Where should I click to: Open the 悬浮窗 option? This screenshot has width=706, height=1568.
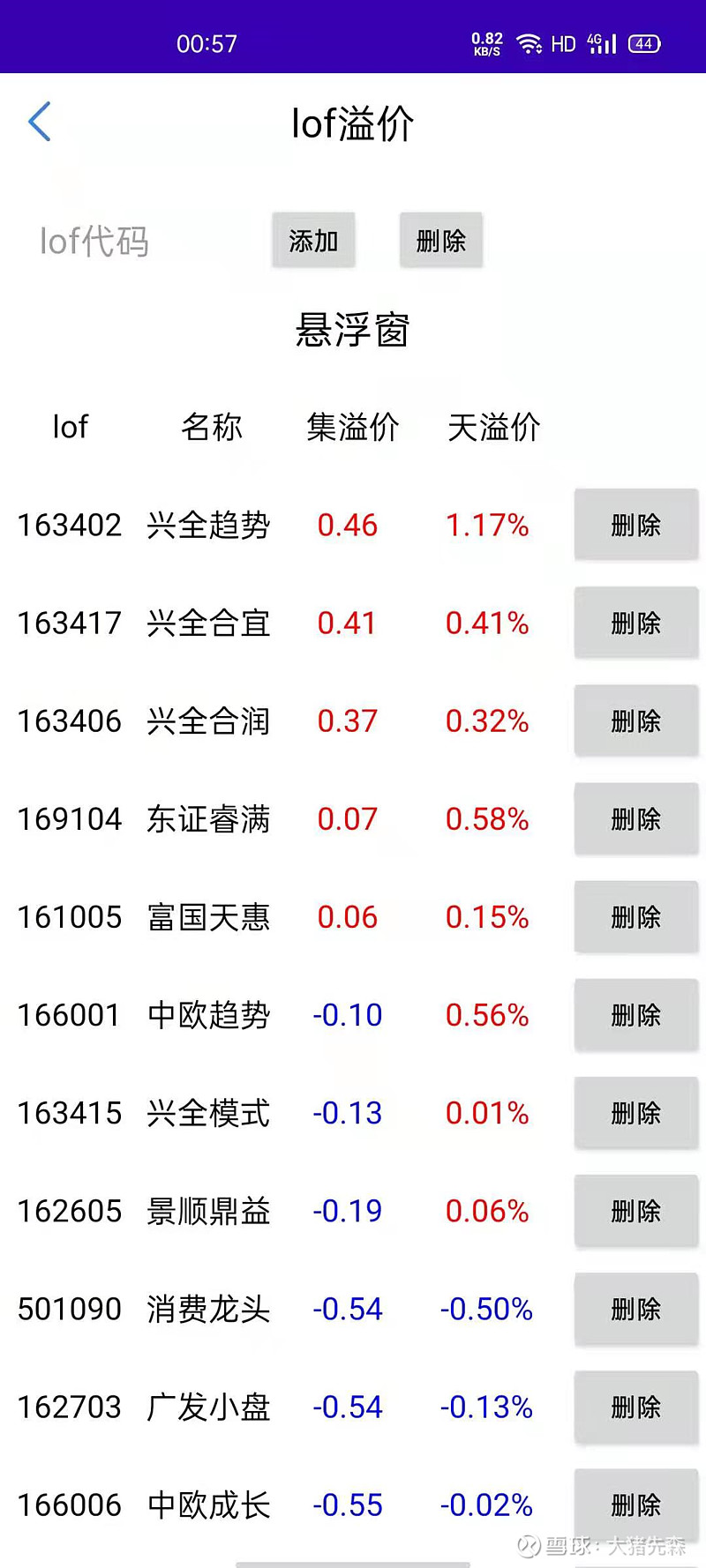353,331
